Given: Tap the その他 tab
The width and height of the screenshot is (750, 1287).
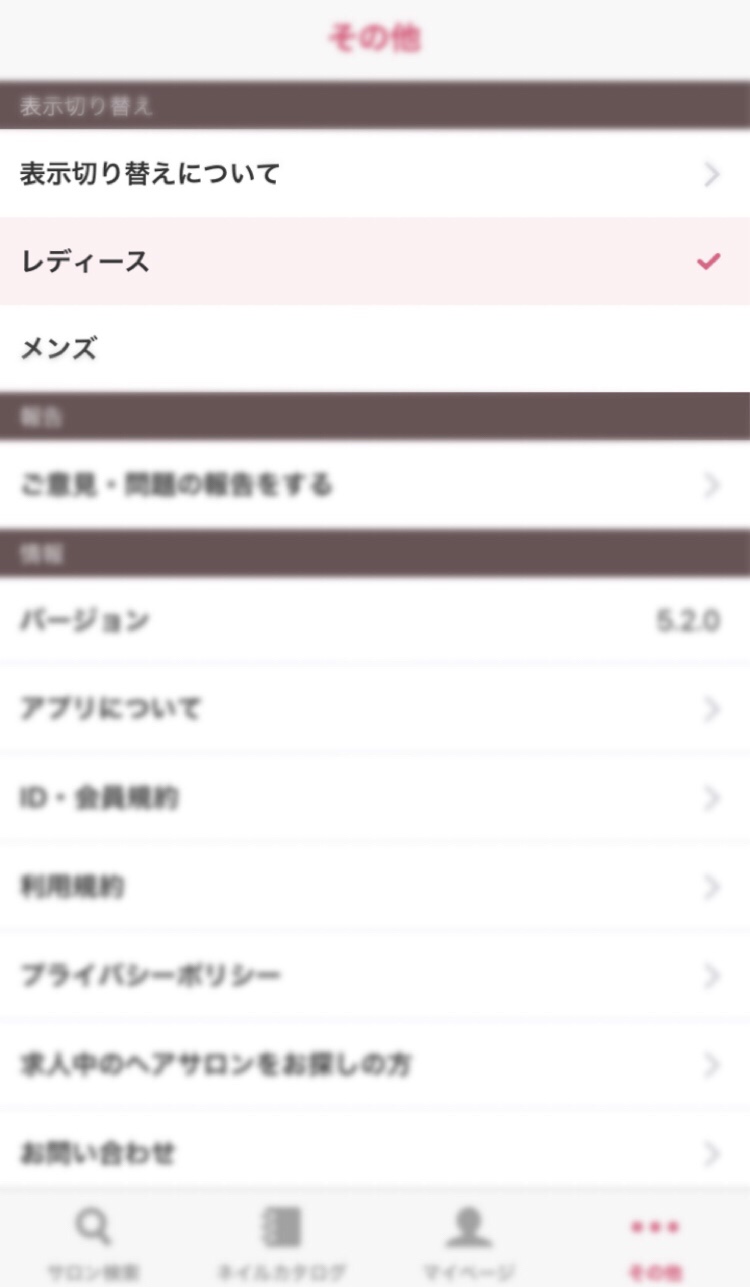Looking at the screenshot, I should click(x=656, y=1243).
